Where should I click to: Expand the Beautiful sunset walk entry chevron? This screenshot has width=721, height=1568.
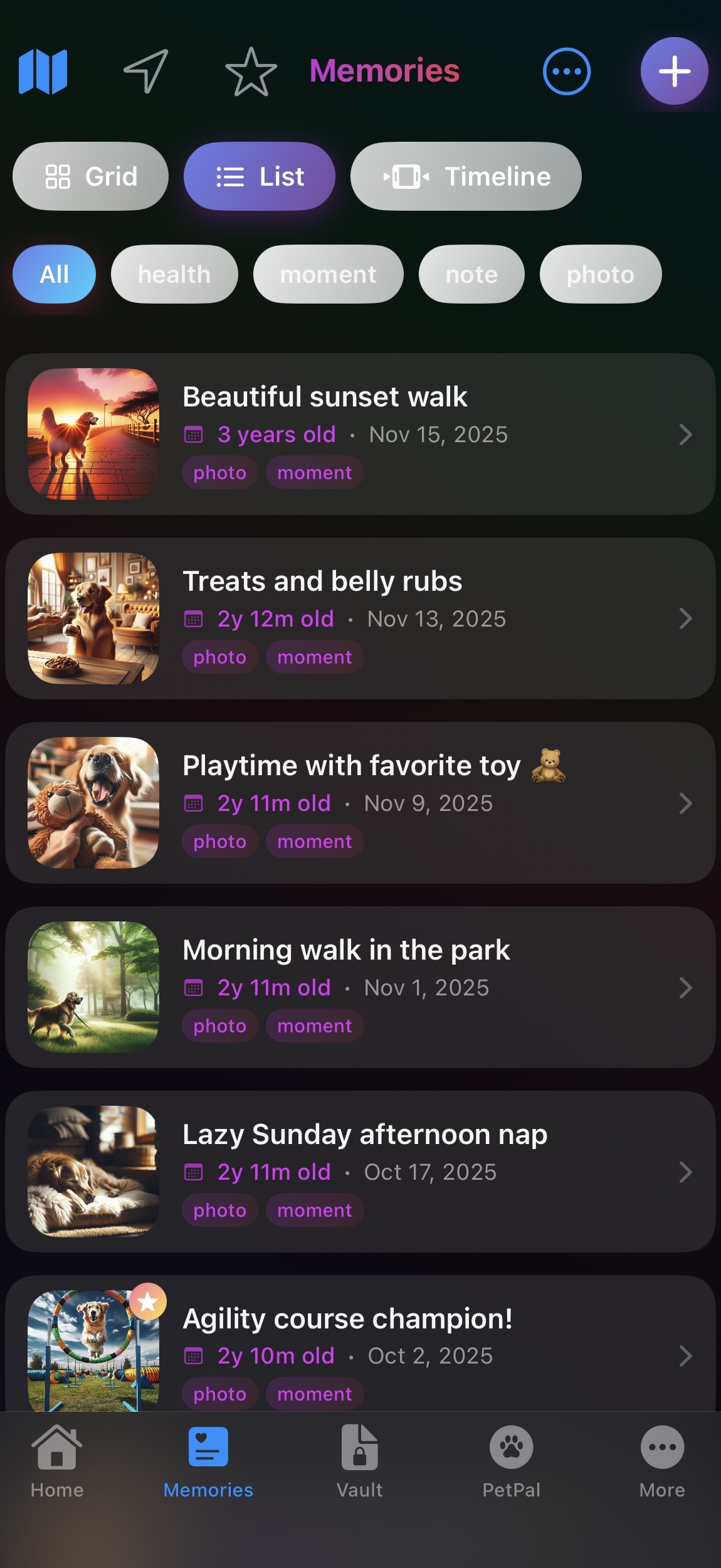pyautogui.click(x=686, y=435)
